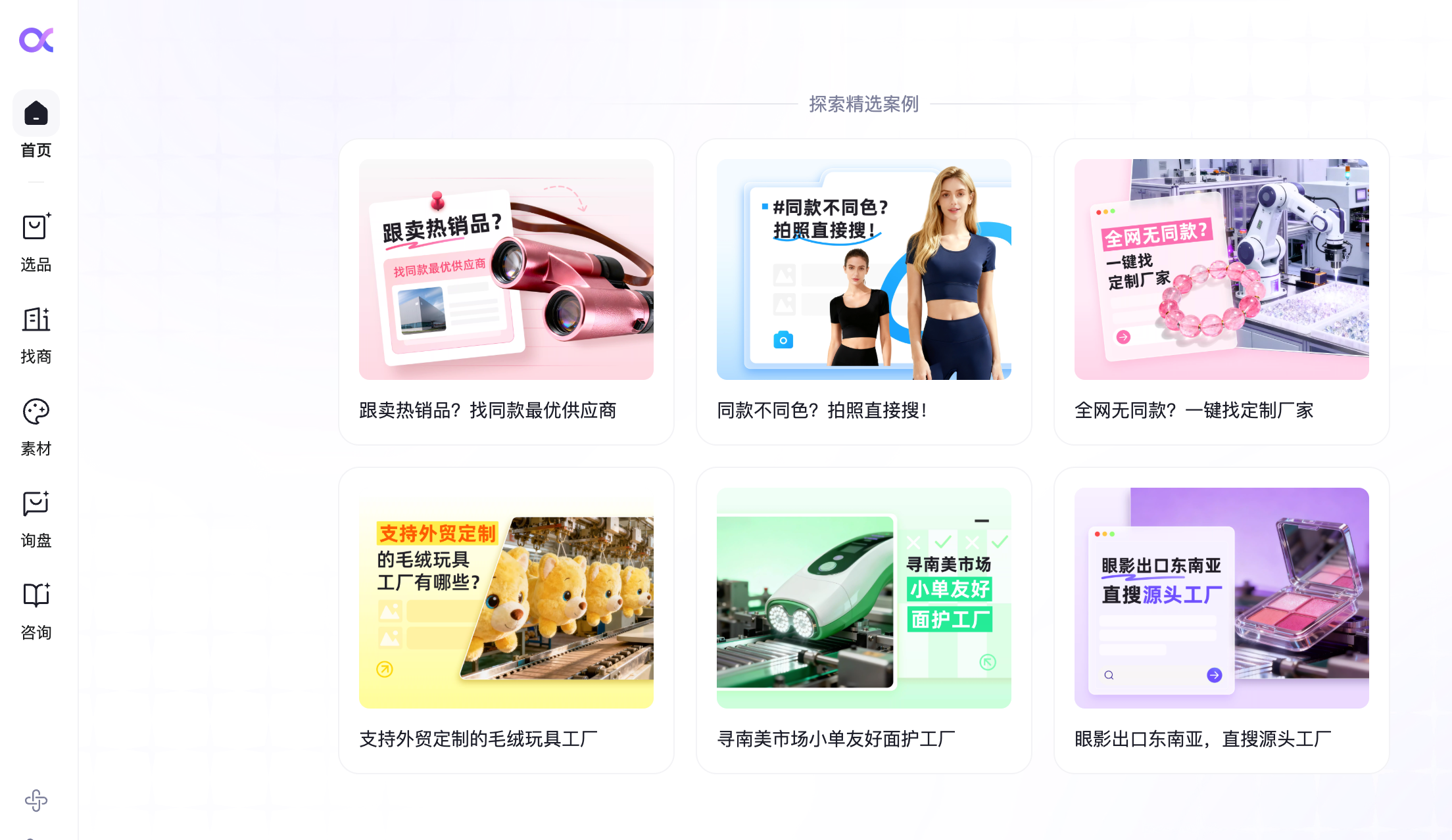Switch to the 首页 home tab

[36, 126]
